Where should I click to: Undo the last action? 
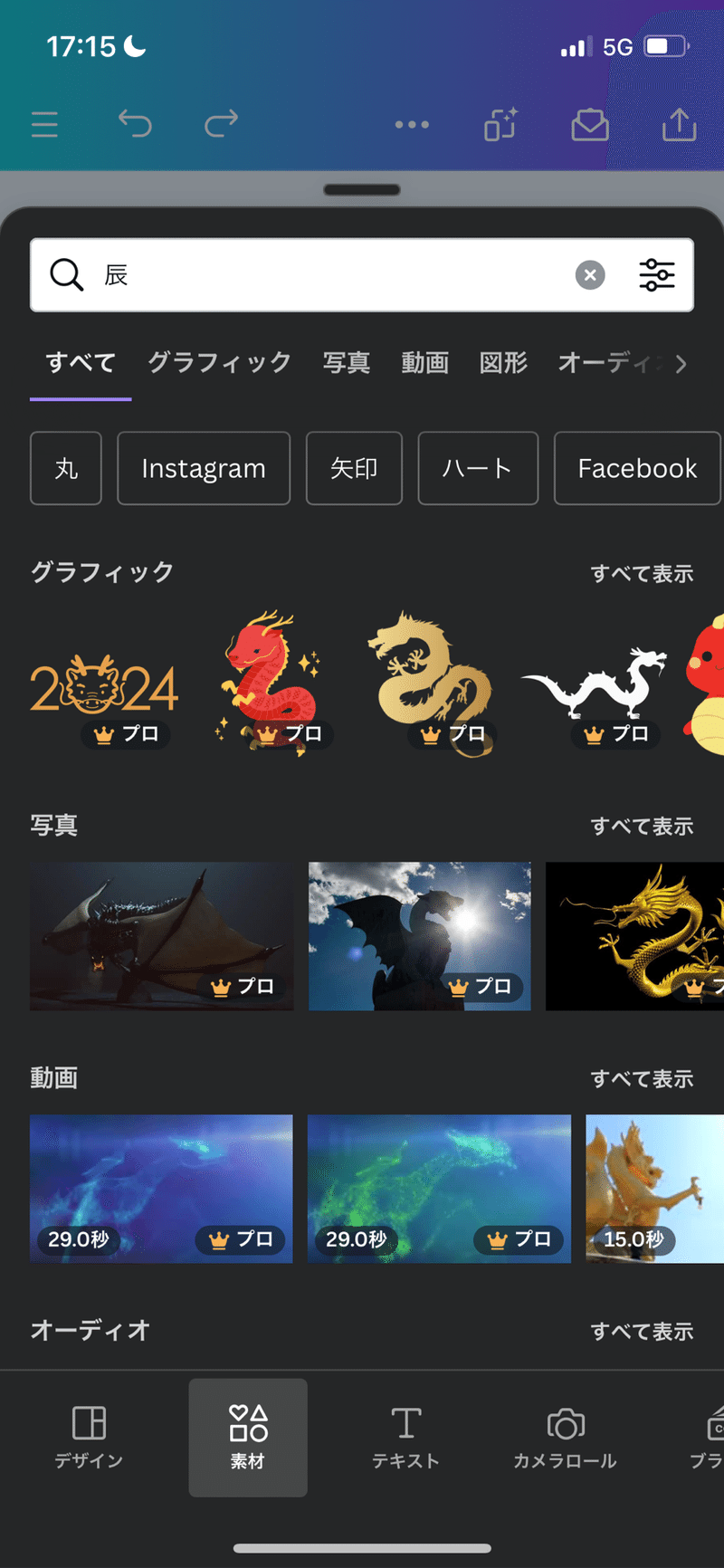(135, 123)
